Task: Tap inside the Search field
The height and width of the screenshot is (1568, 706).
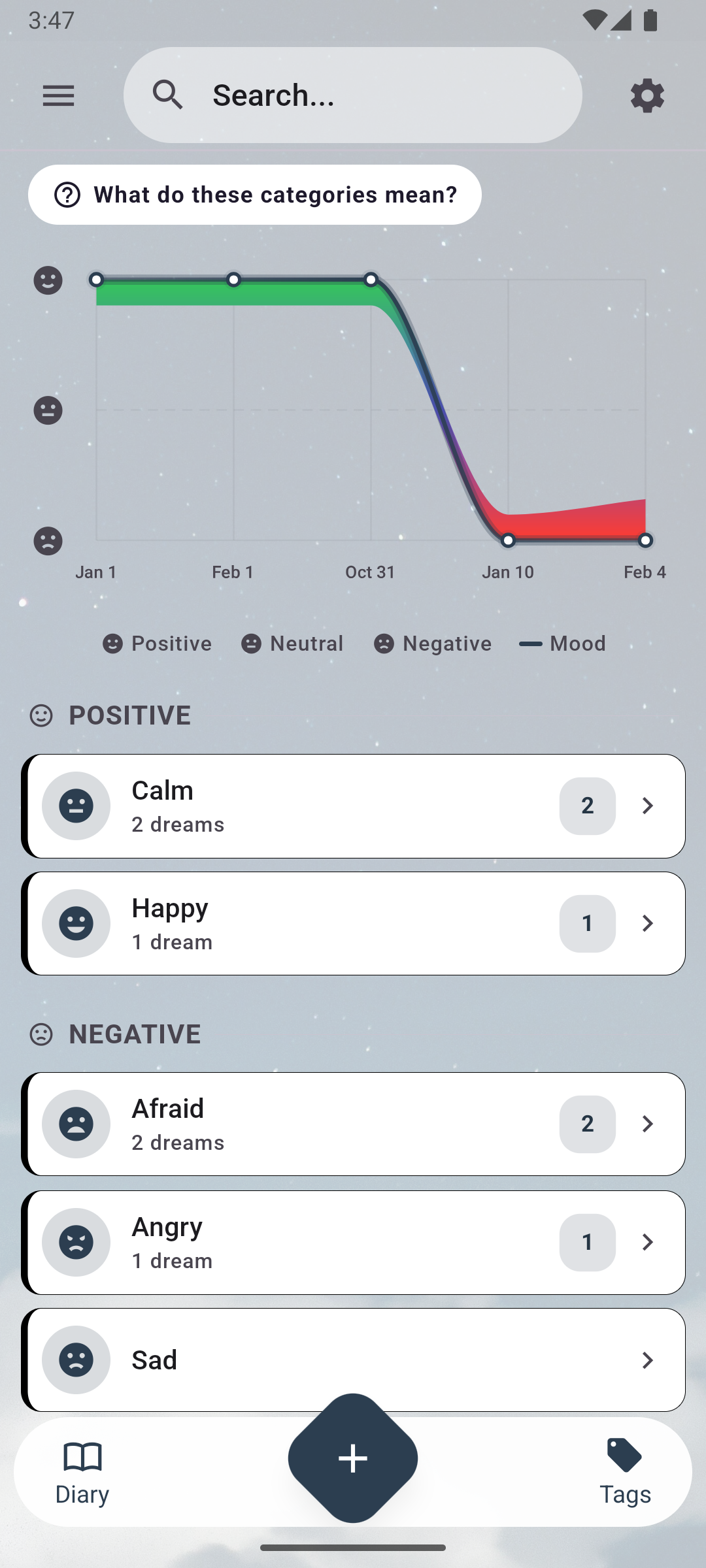Action: [353, 95]
